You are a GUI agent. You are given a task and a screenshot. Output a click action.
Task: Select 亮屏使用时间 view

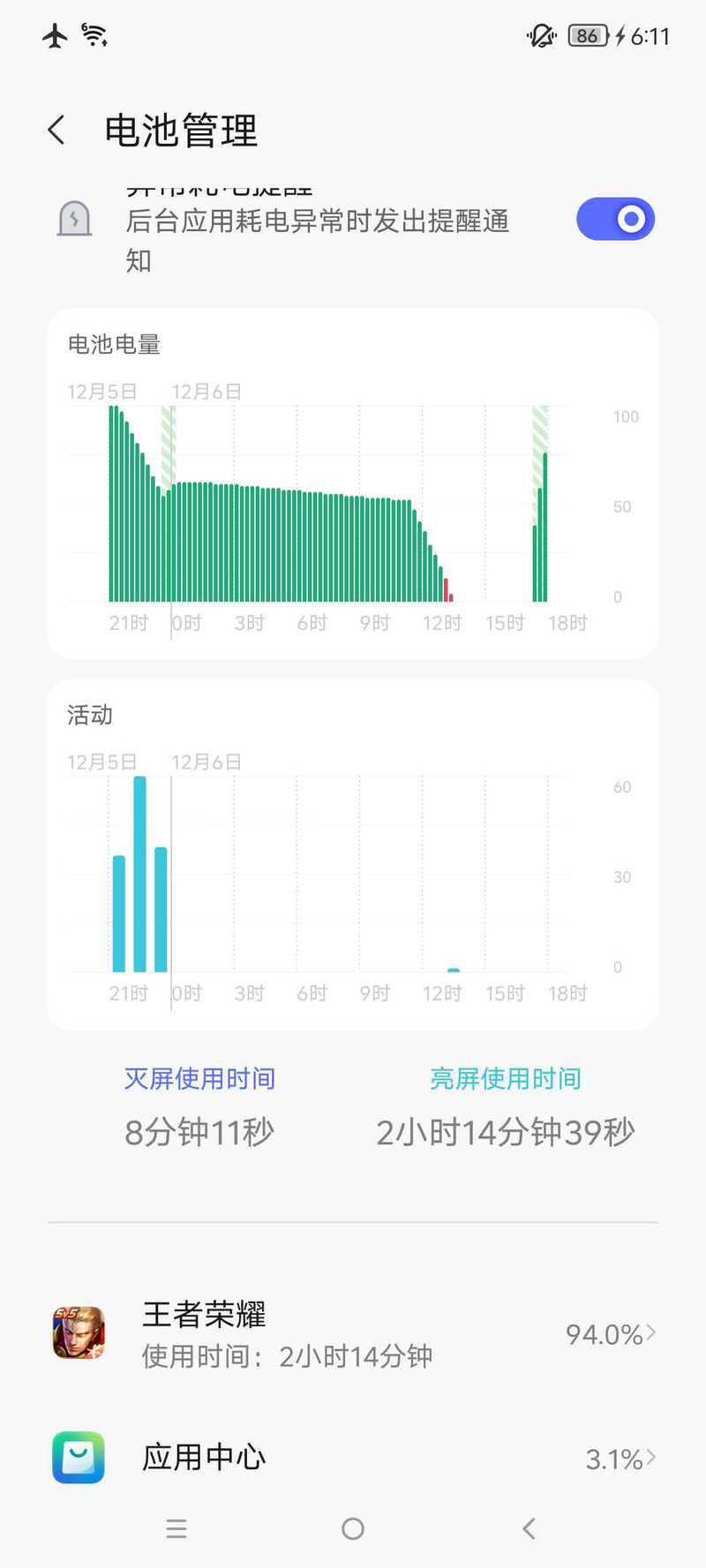coord(505,1078)
